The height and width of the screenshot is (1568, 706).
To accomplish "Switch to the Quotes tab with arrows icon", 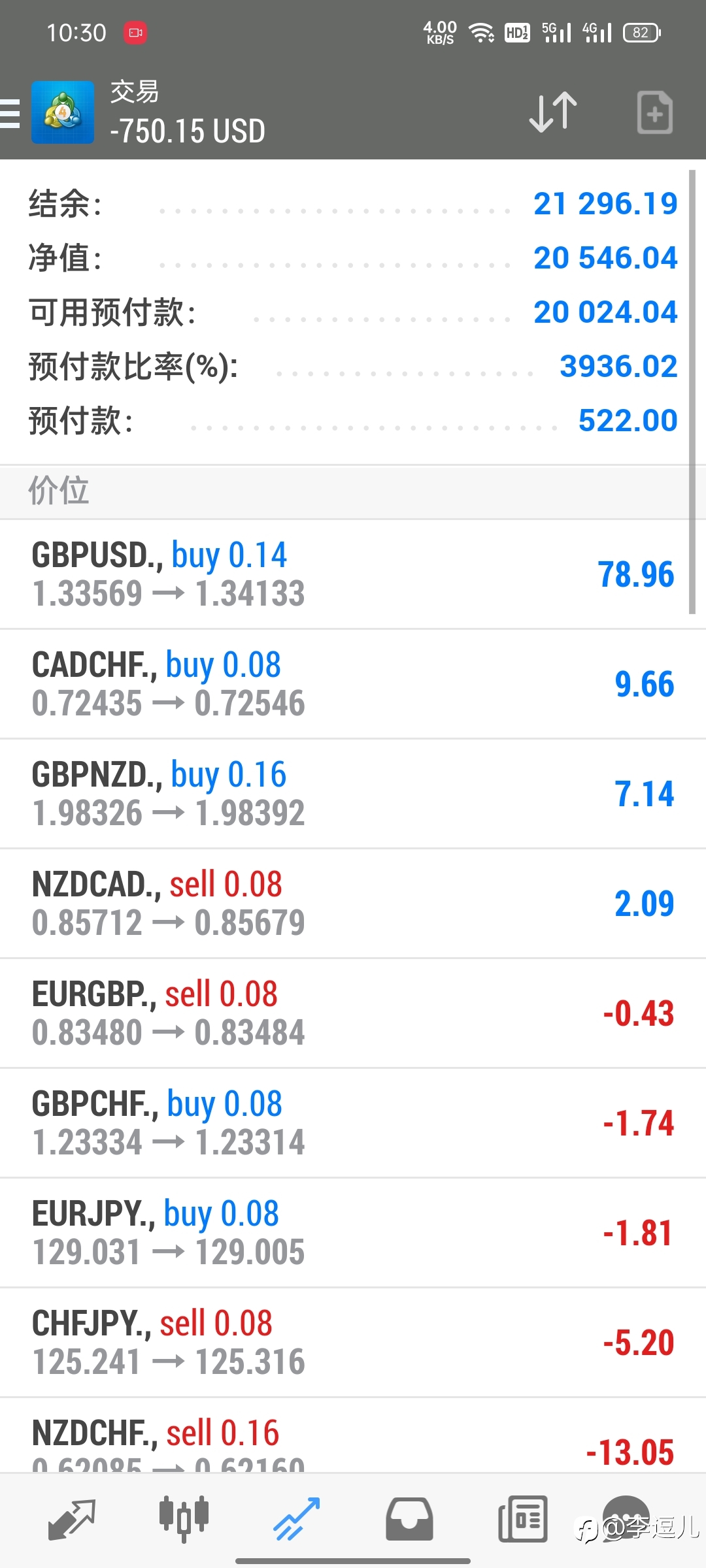I will pos(72,1519).
